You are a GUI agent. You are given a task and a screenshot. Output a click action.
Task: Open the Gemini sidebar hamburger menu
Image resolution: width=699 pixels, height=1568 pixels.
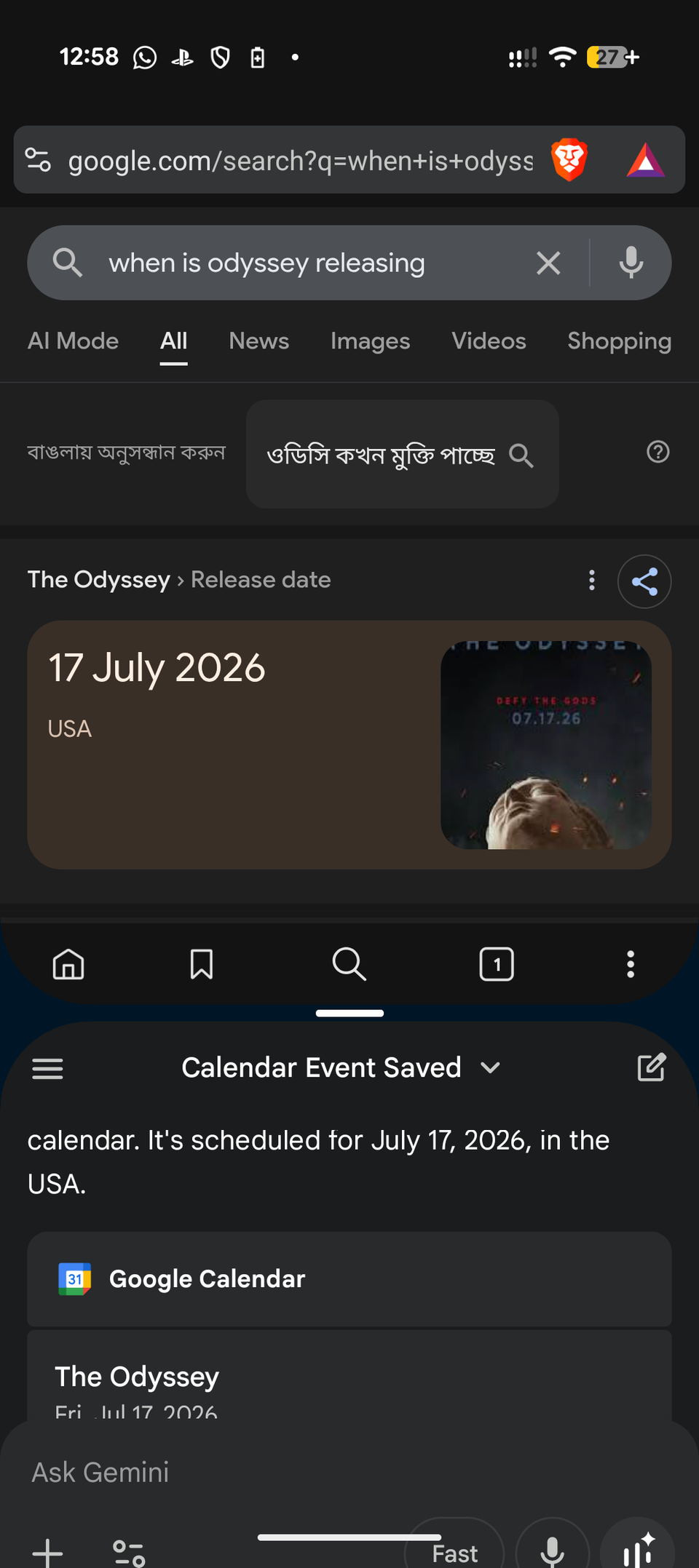pos(47,1067)
